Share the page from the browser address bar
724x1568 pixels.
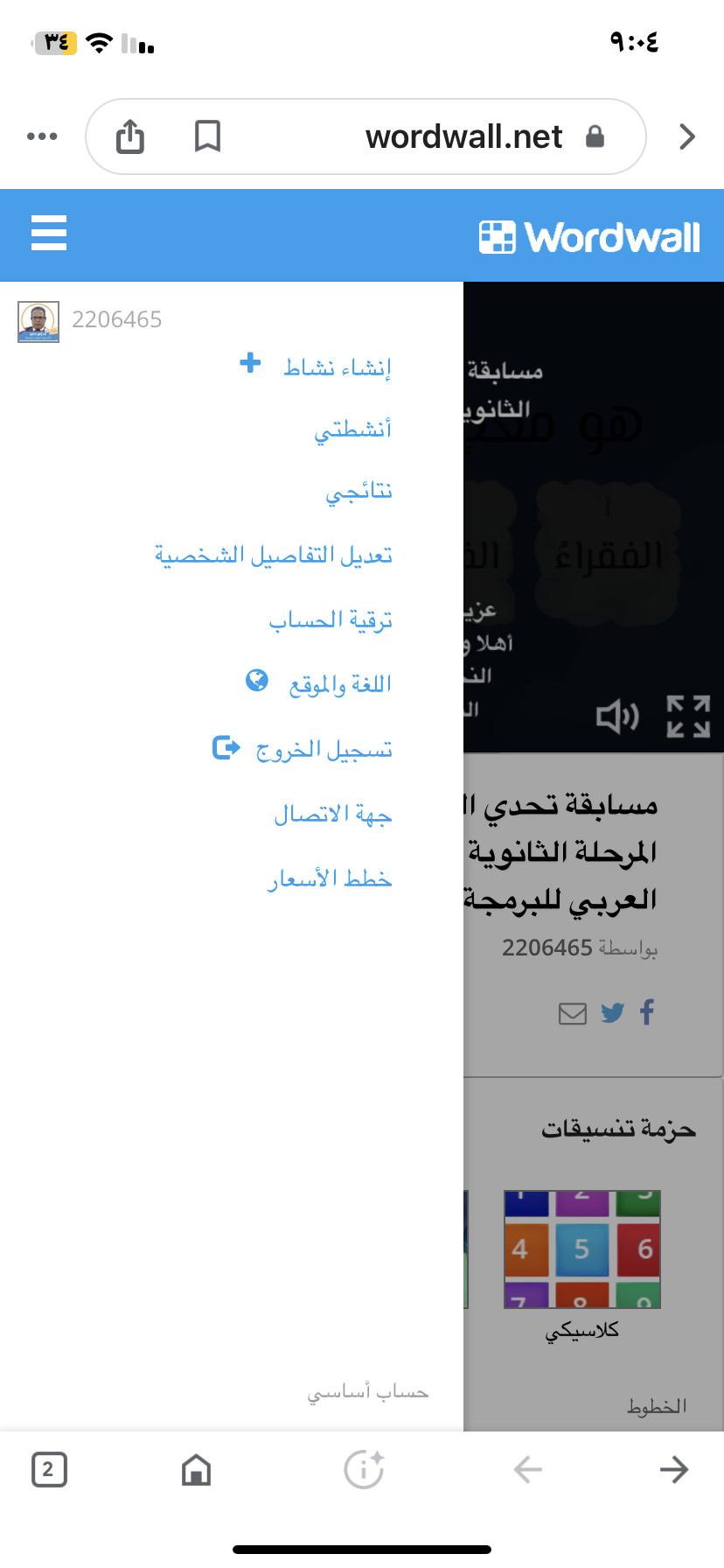click(130, 136)
